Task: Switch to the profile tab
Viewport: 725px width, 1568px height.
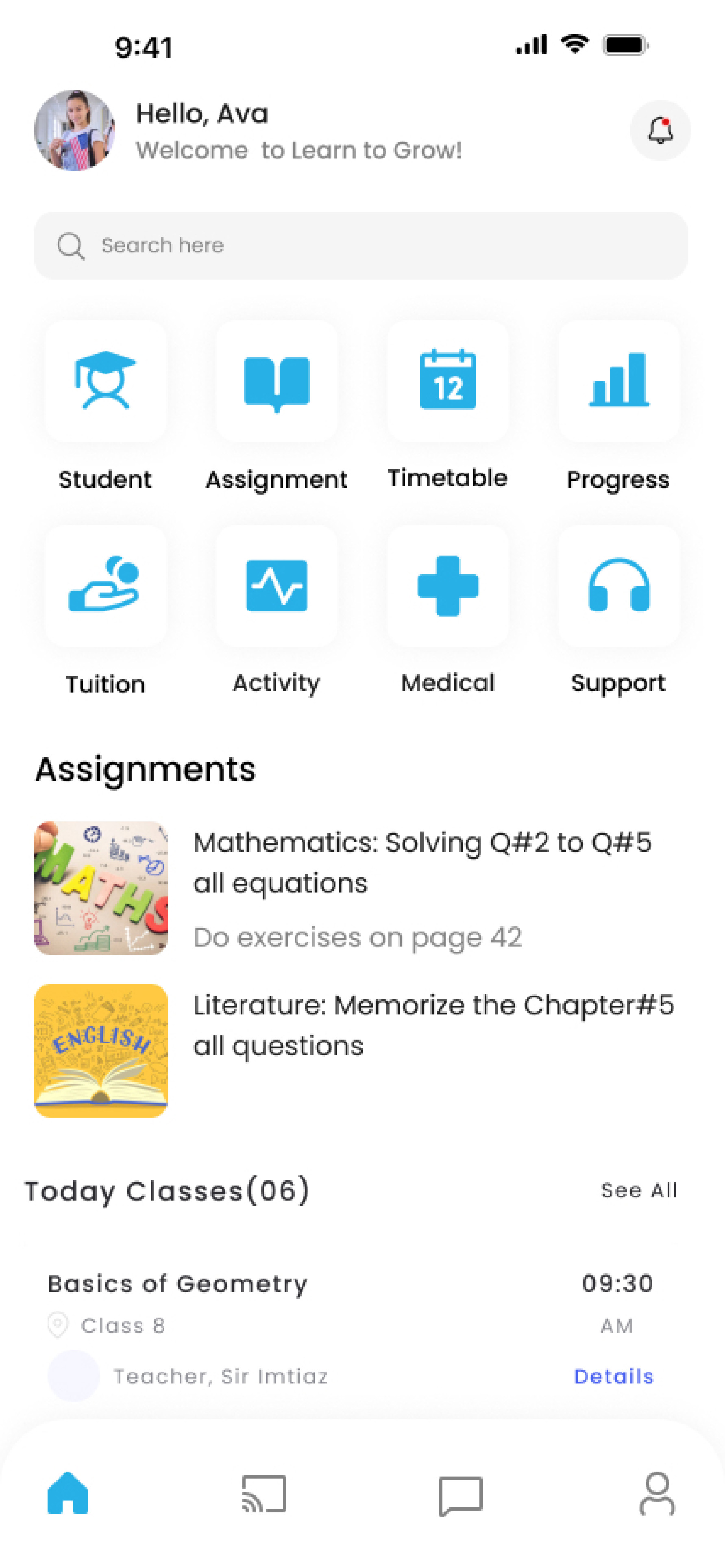Action: [x=657, y=1492]
